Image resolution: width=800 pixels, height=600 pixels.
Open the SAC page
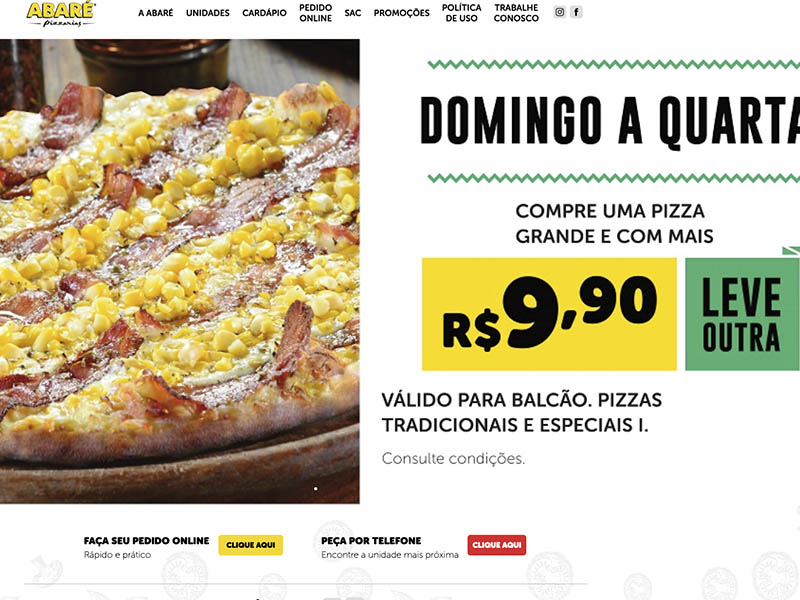coord(352,13)
